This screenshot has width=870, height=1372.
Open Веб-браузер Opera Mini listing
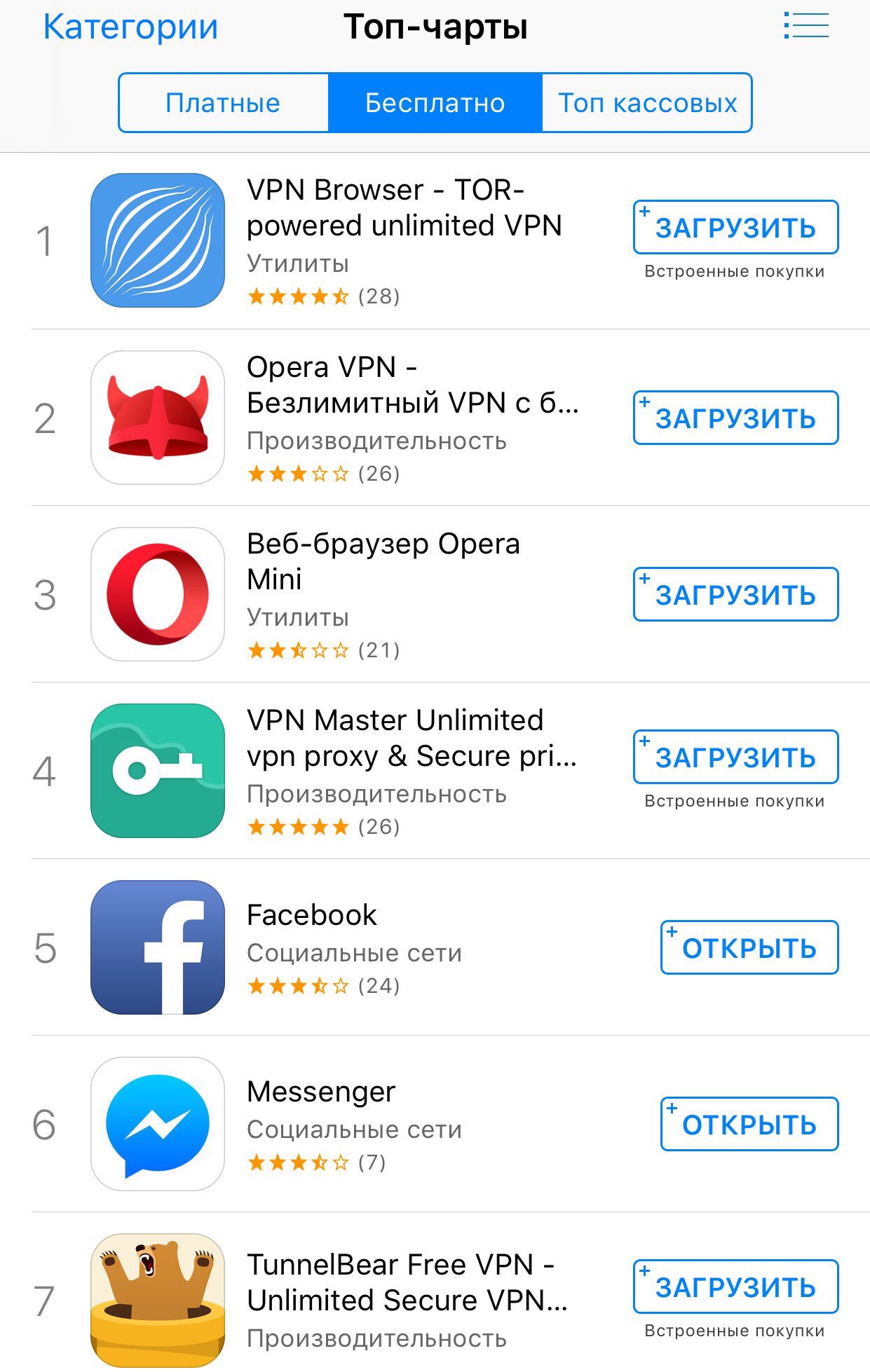pos(383,562)
